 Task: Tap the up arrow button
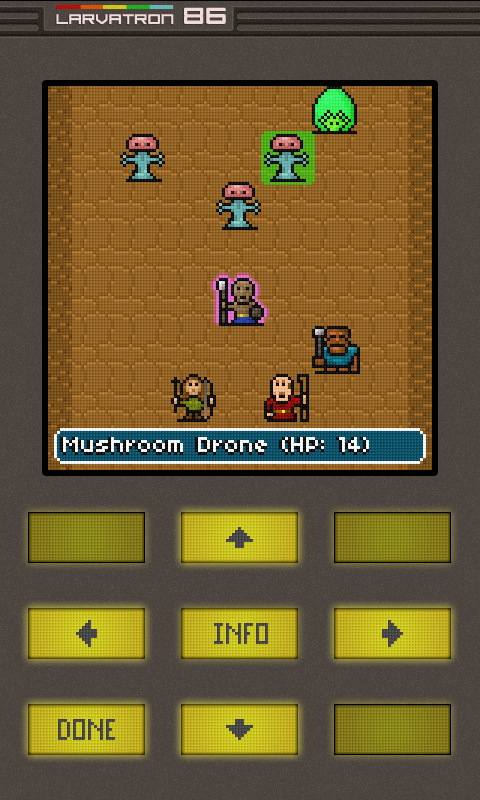239,537
